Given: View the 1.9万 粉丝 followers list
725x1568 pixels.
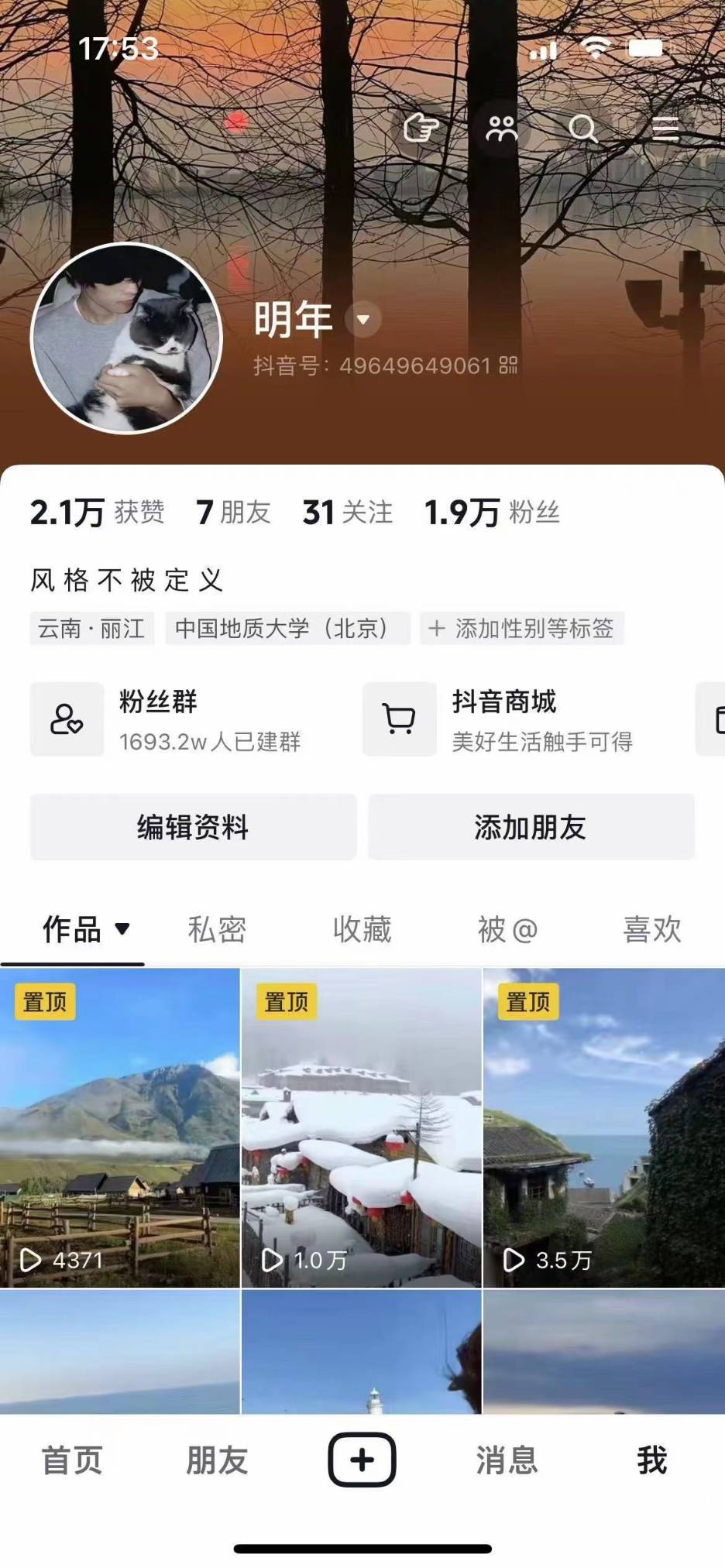Looking at the screenshot, I should (492, 513).
